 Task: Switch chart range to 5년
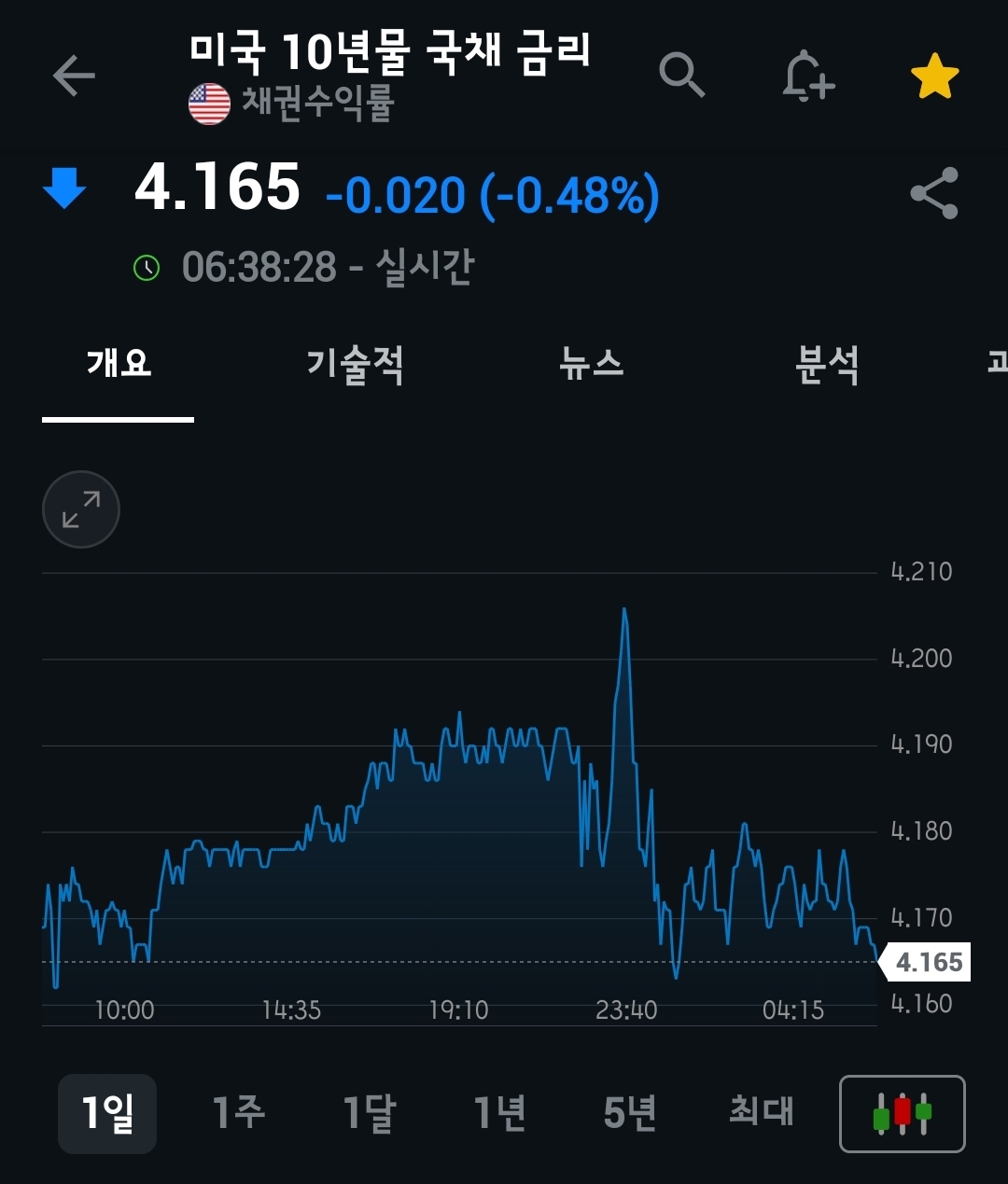630,1113
